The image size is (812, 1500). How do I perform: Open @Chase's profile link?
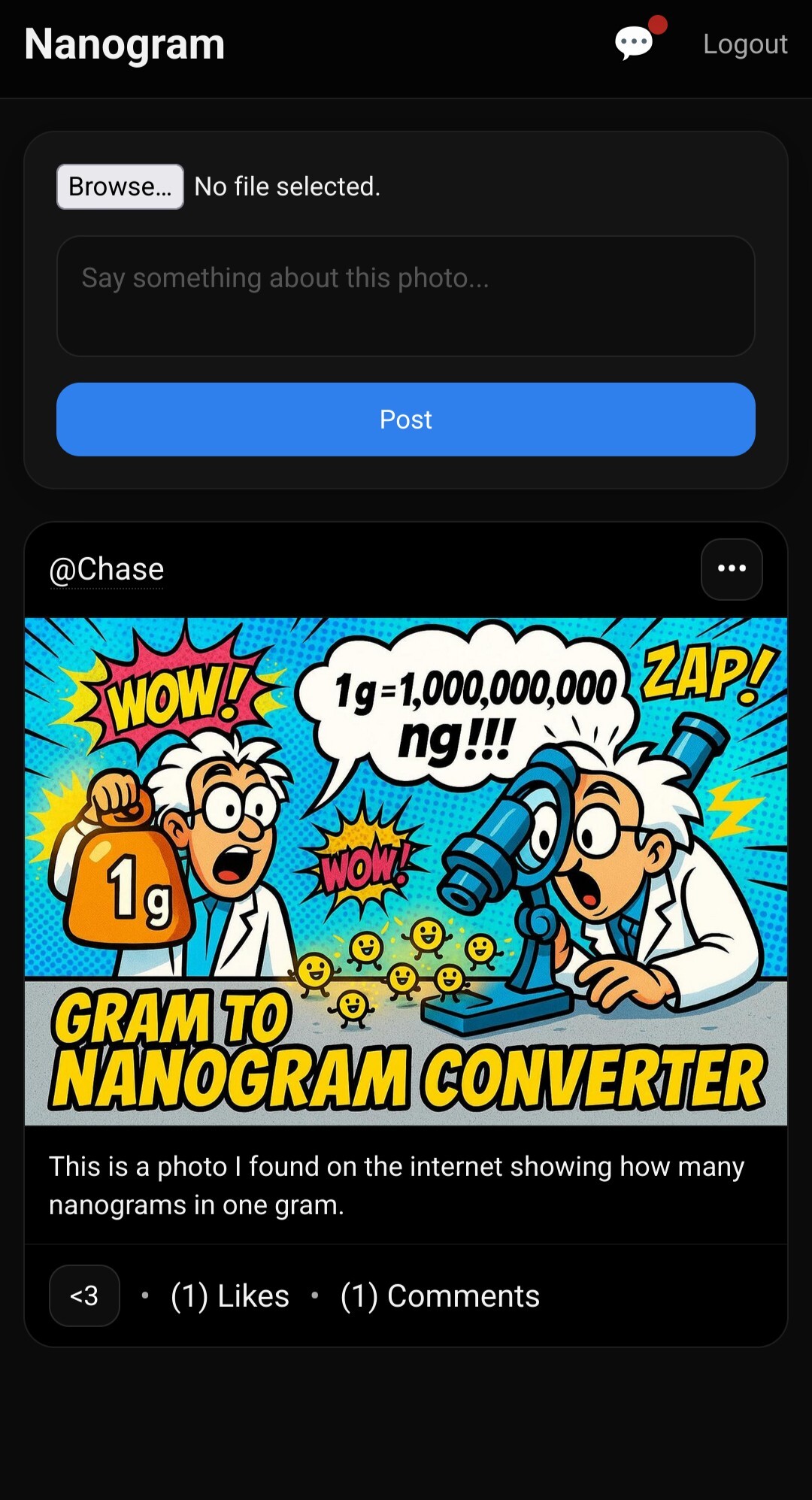pos(106,569)
